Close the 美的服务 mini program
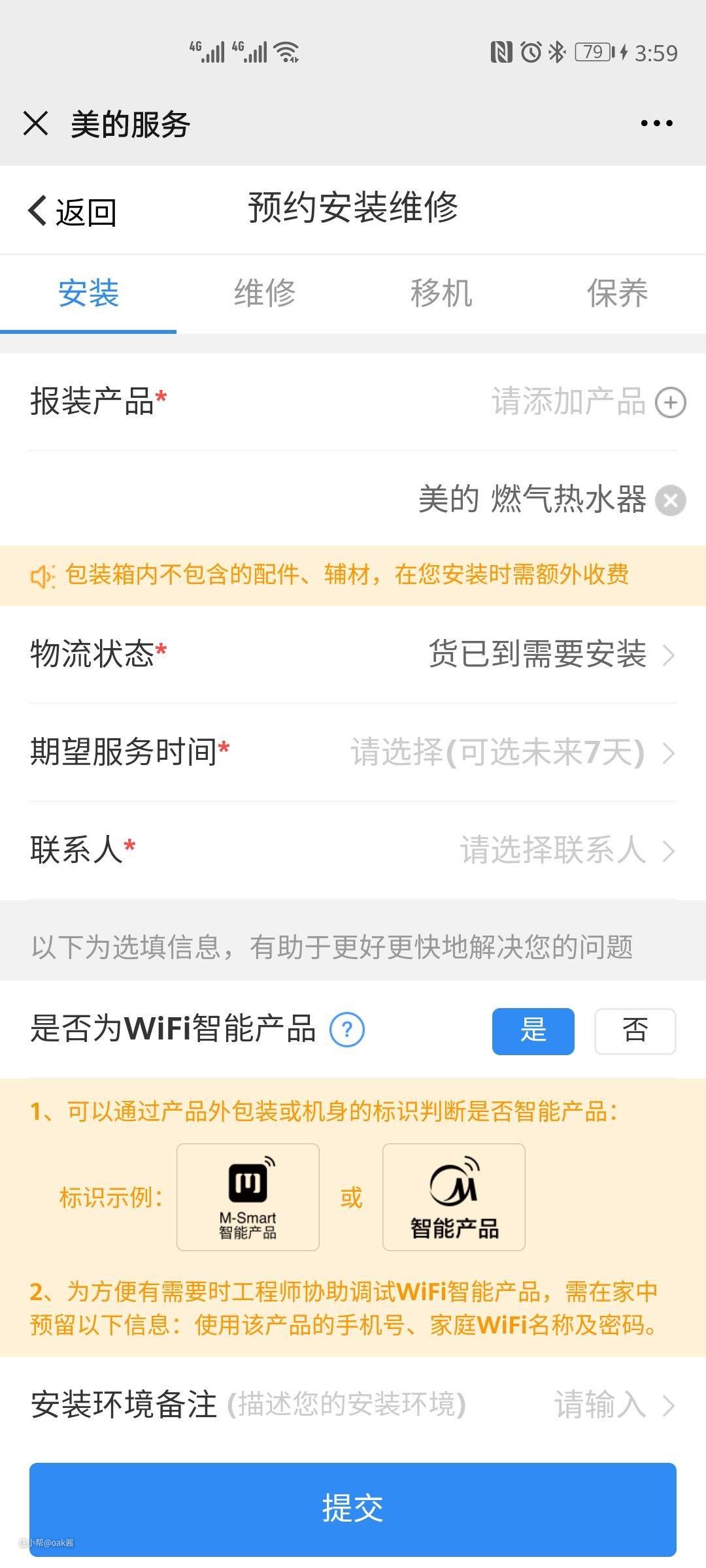Screen dimensions: 706x1568 [x=35, y=123]
